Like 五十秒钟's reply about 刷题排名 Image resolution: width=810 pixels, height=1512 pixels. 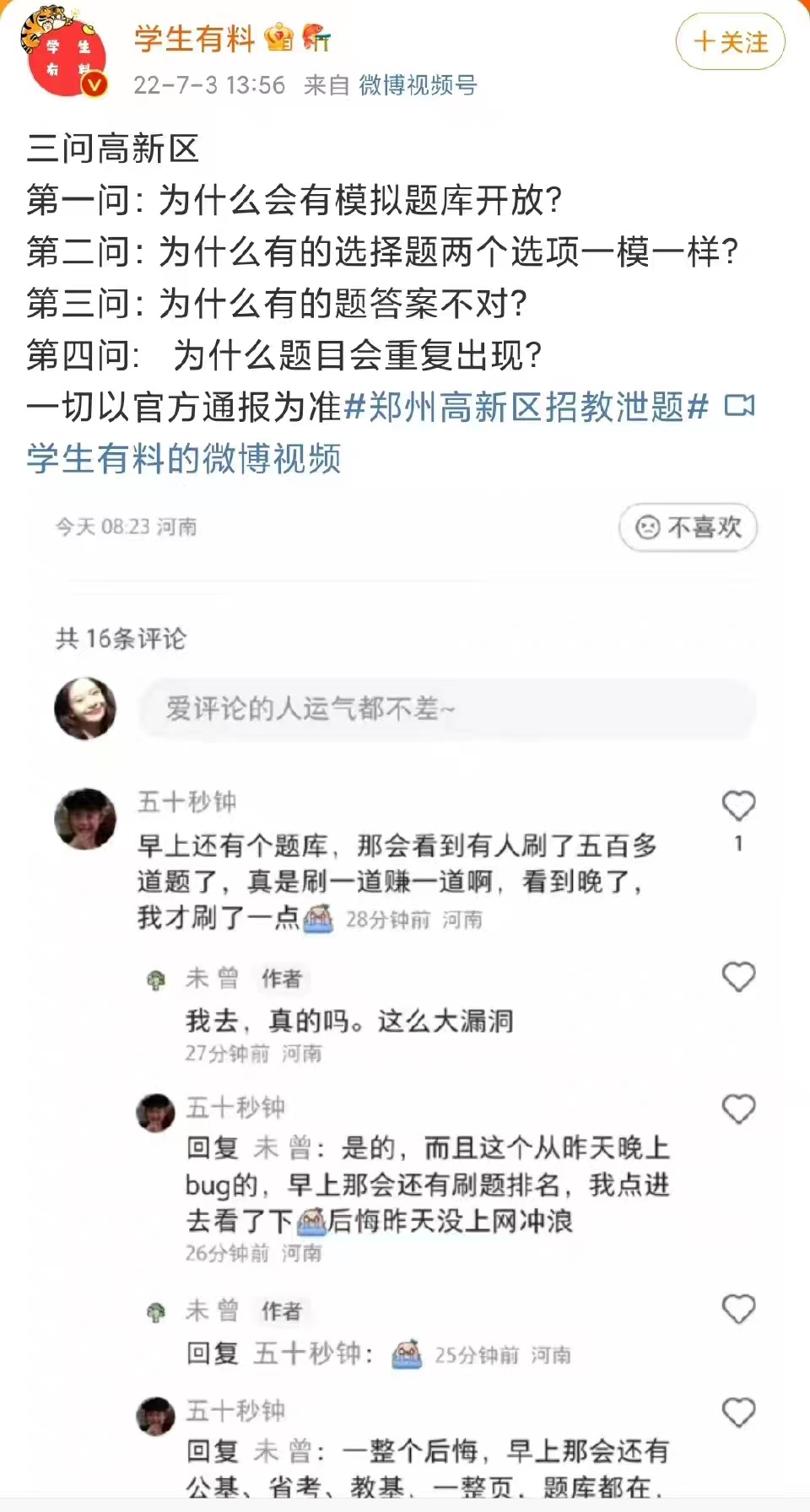point(738,1109)
